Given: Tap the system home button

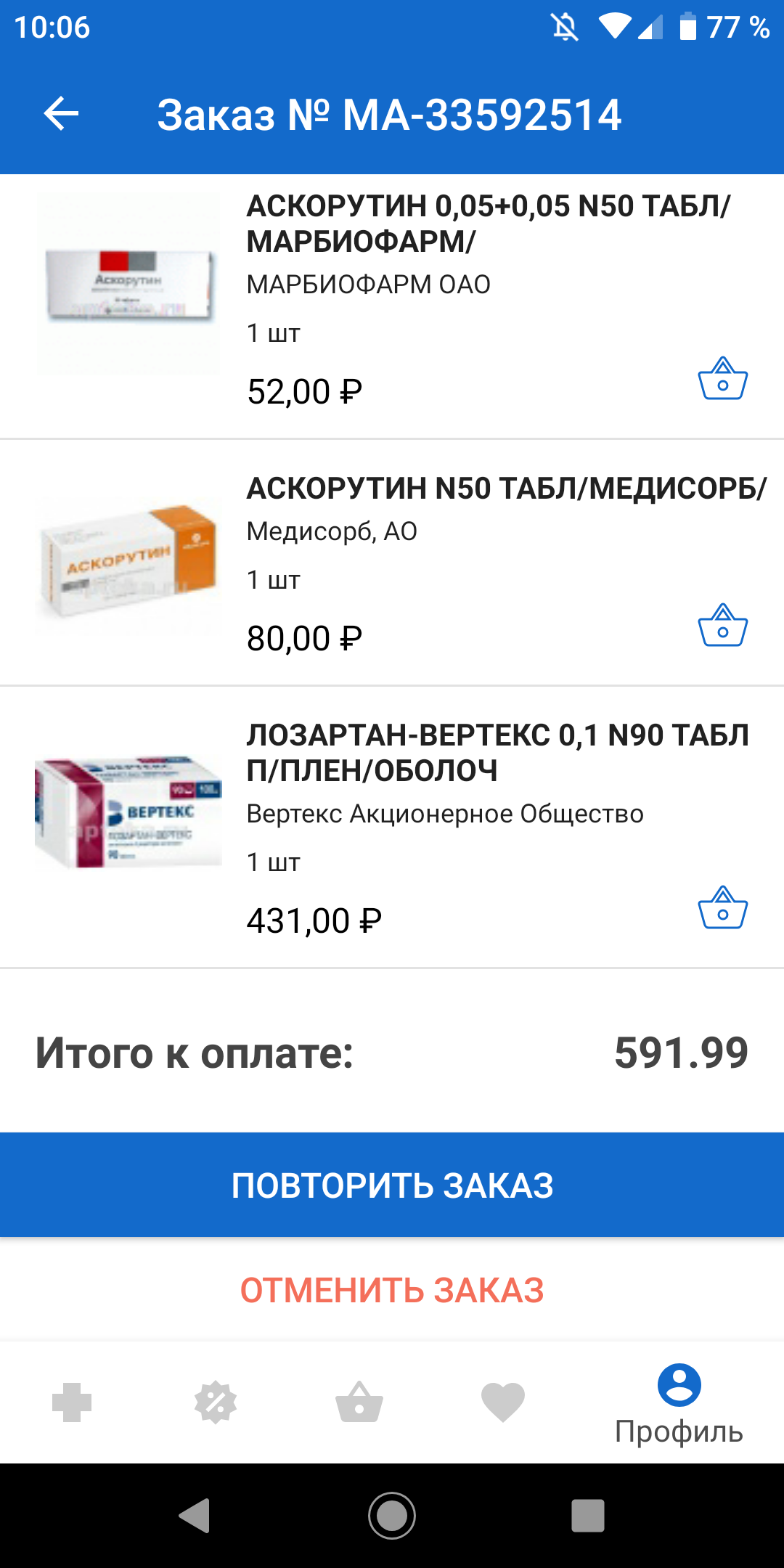Looking at the screenshot, I should coord(392,1516).
